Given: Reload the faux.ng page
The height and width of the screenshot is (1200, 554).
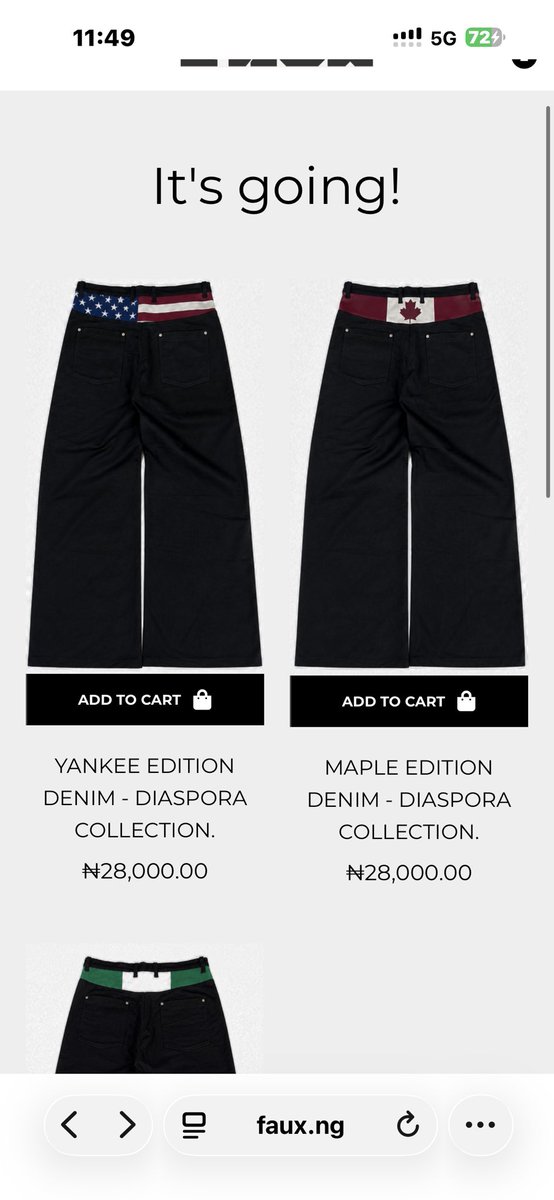Looking at the screenshot, I should tap(407, 1126).
